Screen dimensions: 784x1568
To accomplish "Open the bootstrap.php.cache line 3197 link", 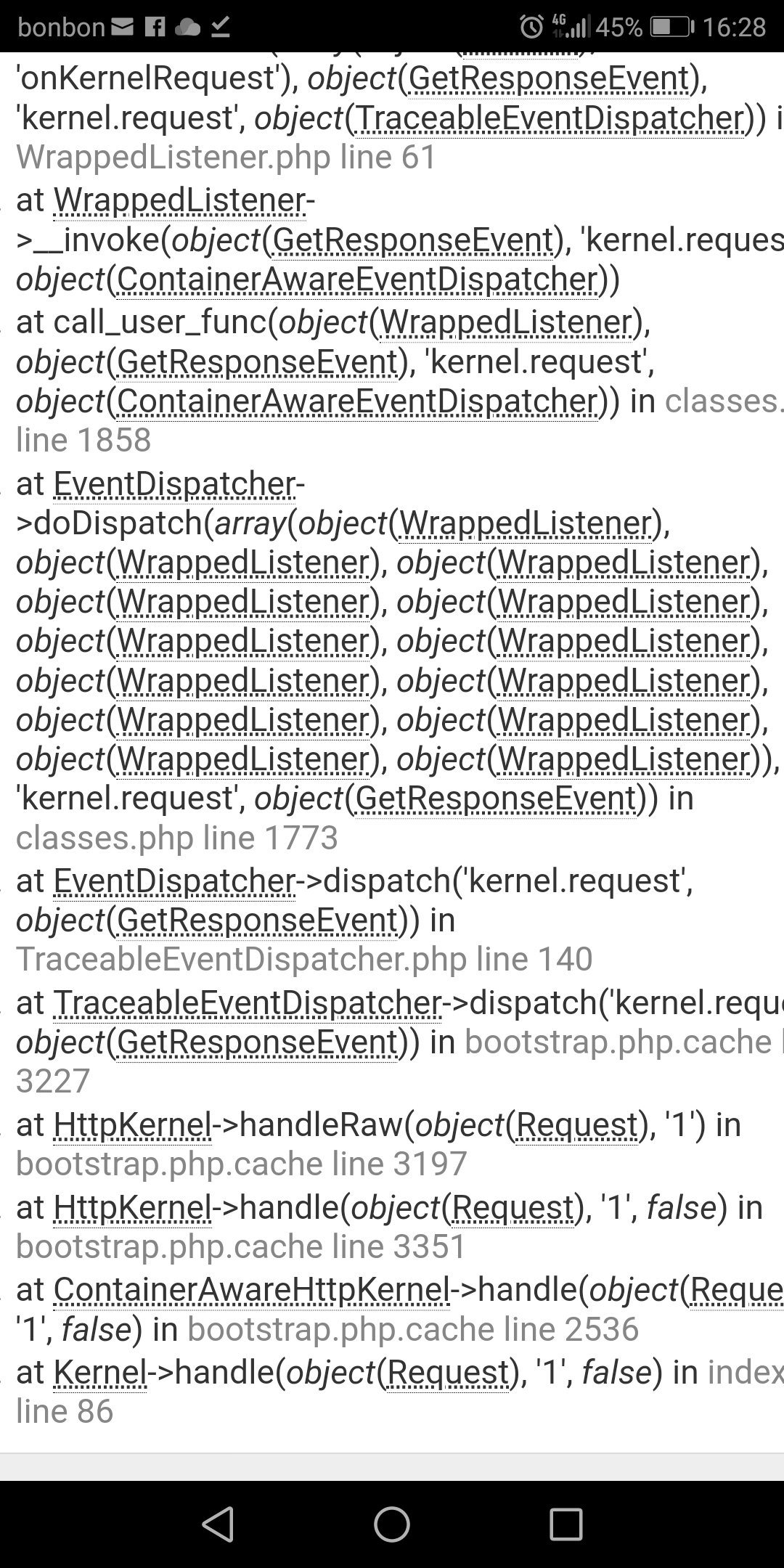I will (241, 1164).
